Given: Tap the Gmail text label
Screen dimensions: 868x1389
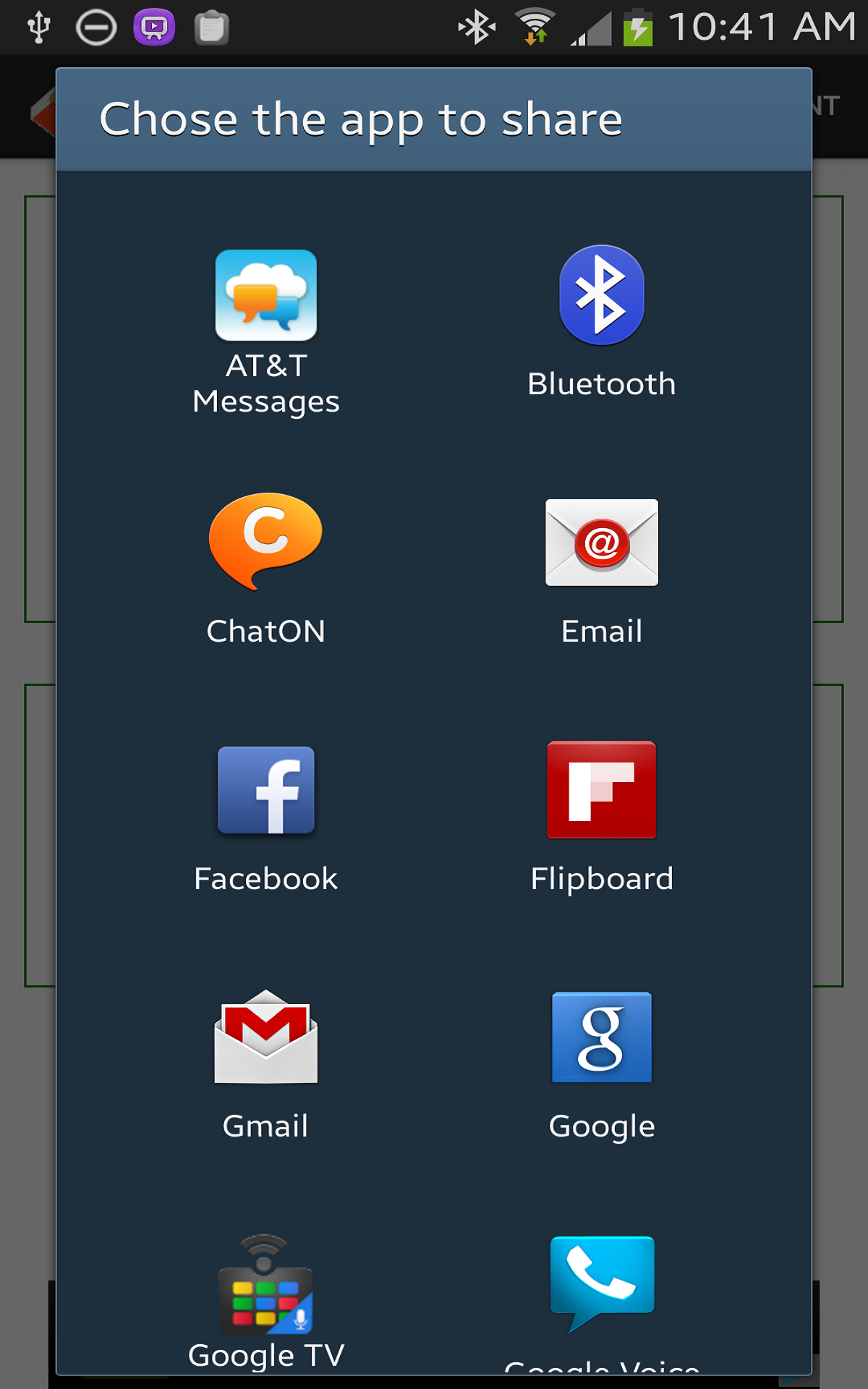Looking at the screenshot, I should point(266,1124).
